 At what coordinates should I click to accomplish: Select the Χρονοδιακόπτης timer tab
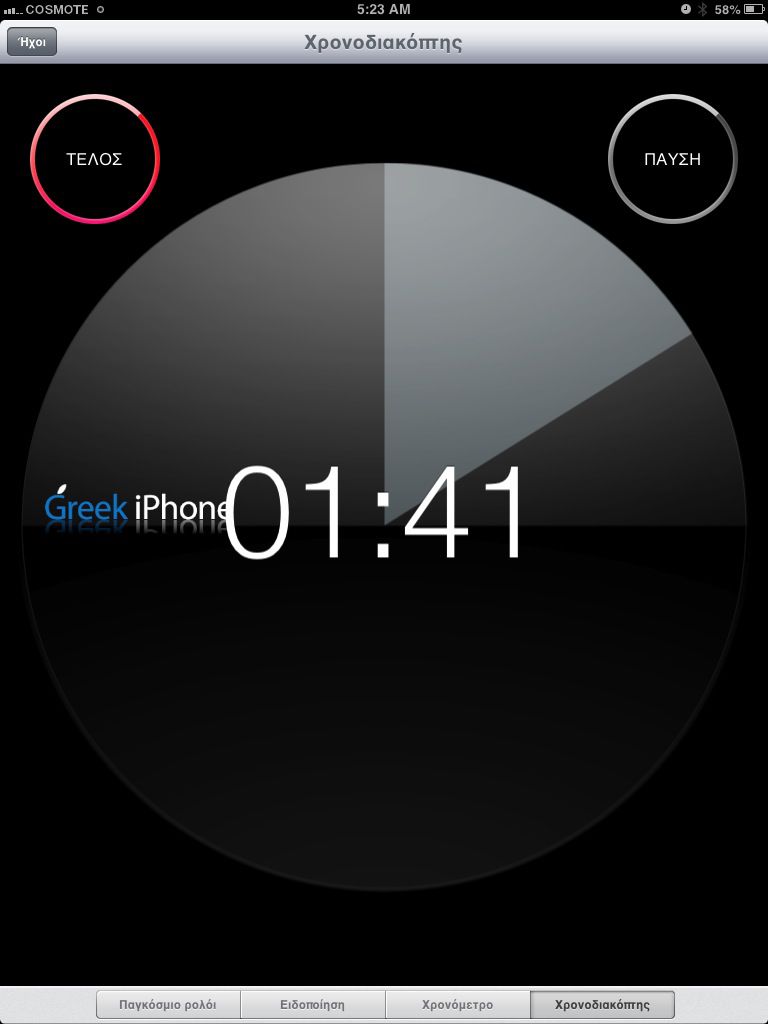click(602, 1004)
